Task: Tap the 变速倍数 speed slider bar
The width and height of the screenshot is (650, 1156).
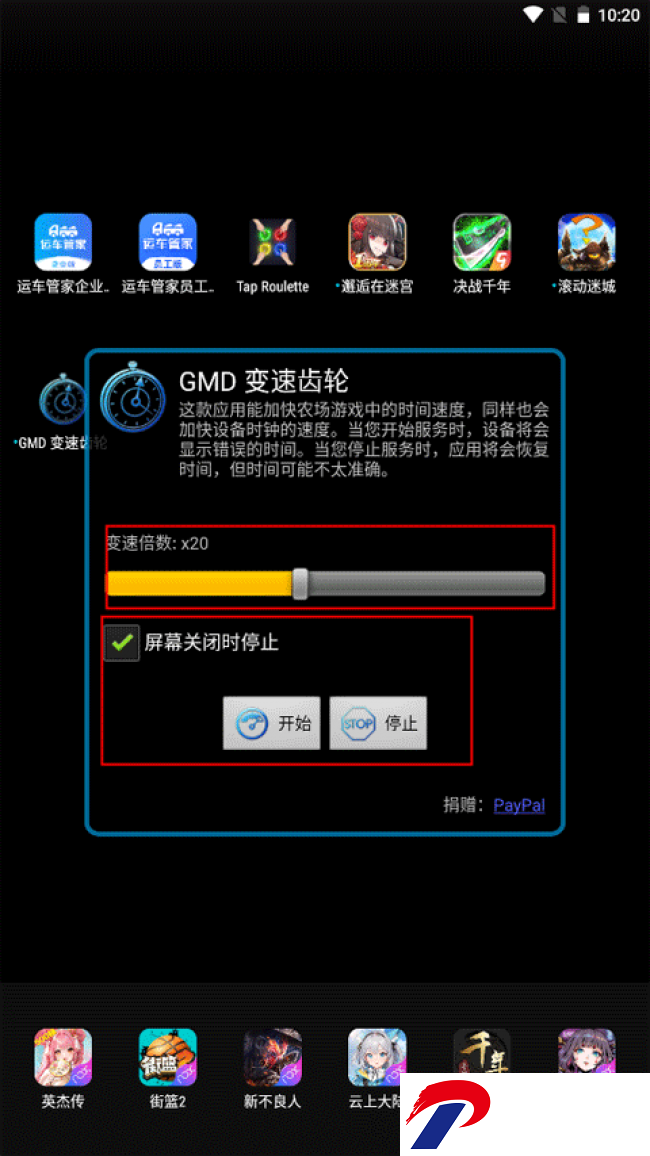Action: [325, 584]
